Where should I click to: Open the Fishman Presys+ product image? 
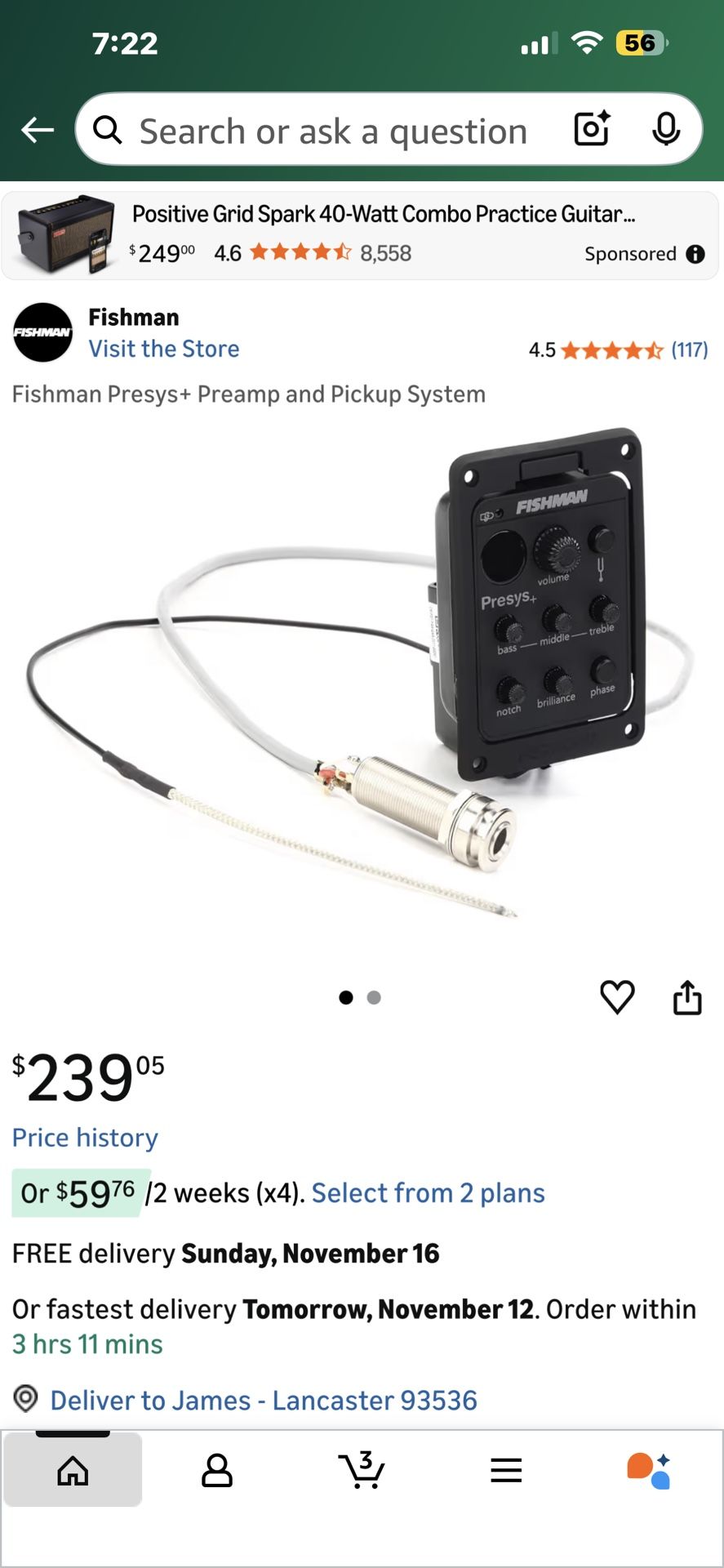359,678
